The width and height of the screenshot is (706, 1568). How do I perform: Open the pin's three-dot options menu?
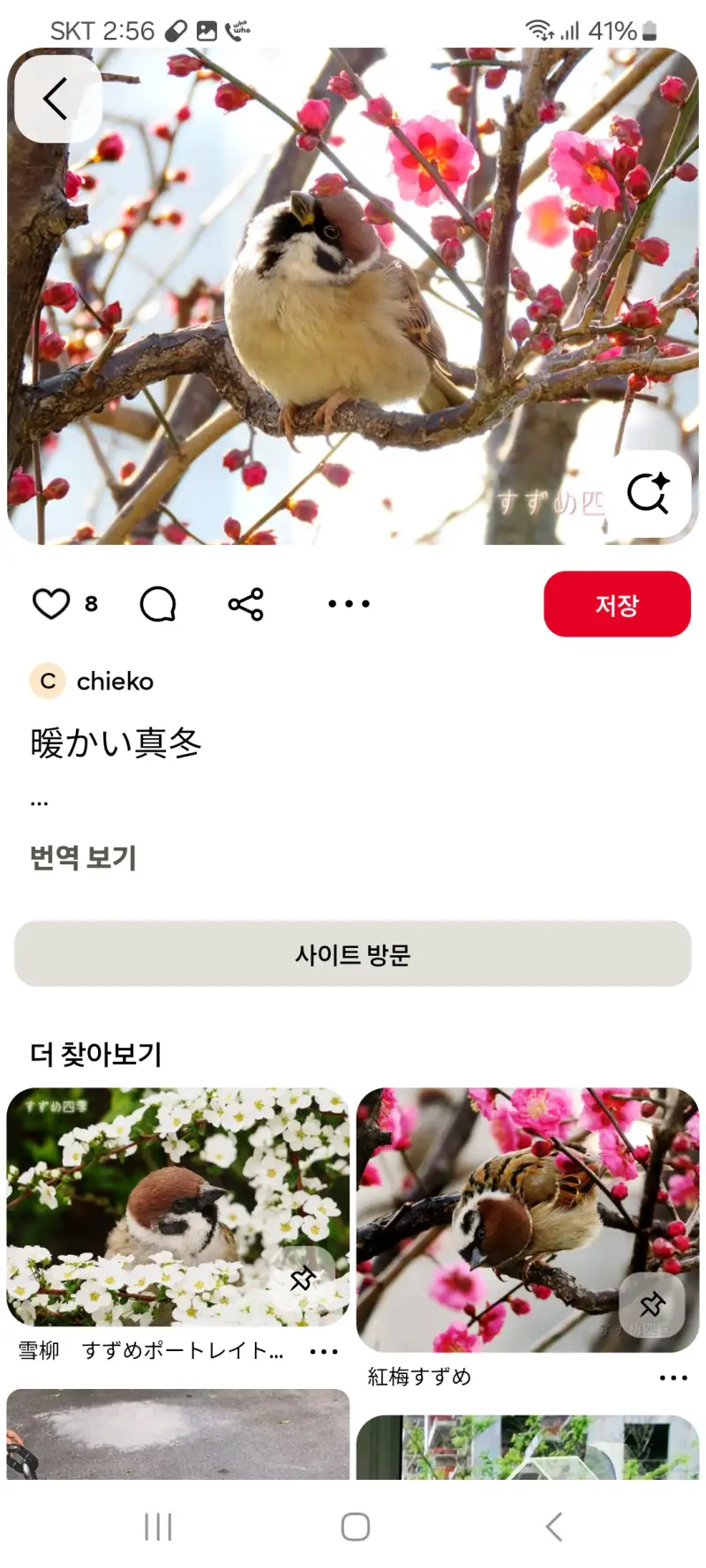coord(349,604)
